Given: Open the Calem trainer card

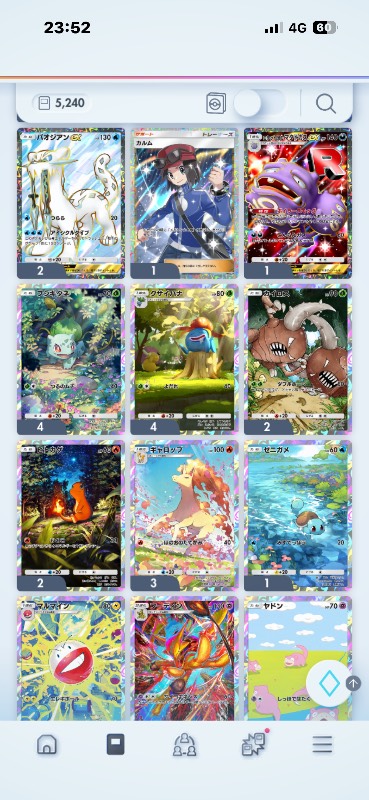Looking at the screenshot, I should [x=184, y=203].
